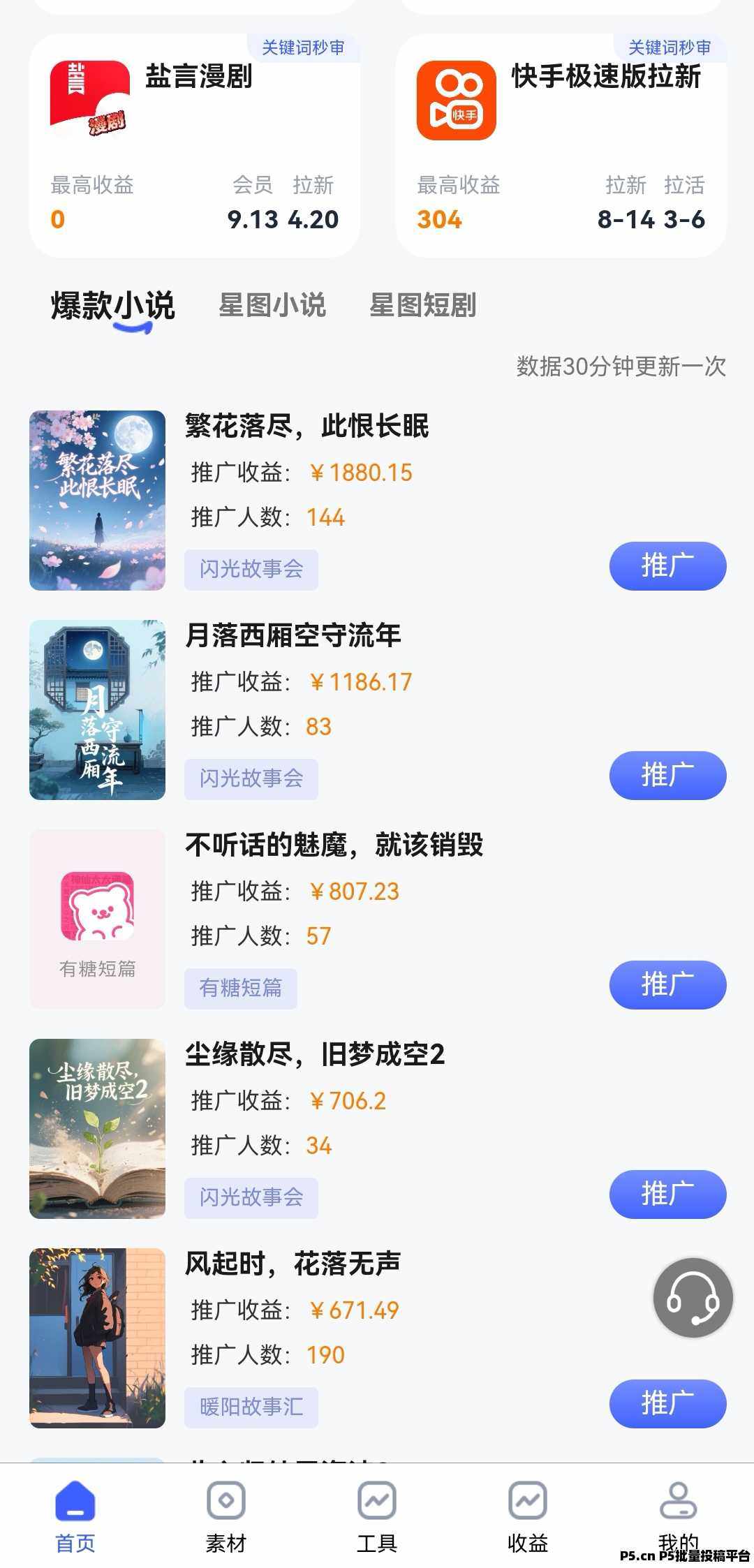Image resolution: width=754 pixels, height=1568 pixels.
Task: Tap 推广 for 不听话的魅魔，就该销毁
Action: pyautogui.click(x=667, y=985)
